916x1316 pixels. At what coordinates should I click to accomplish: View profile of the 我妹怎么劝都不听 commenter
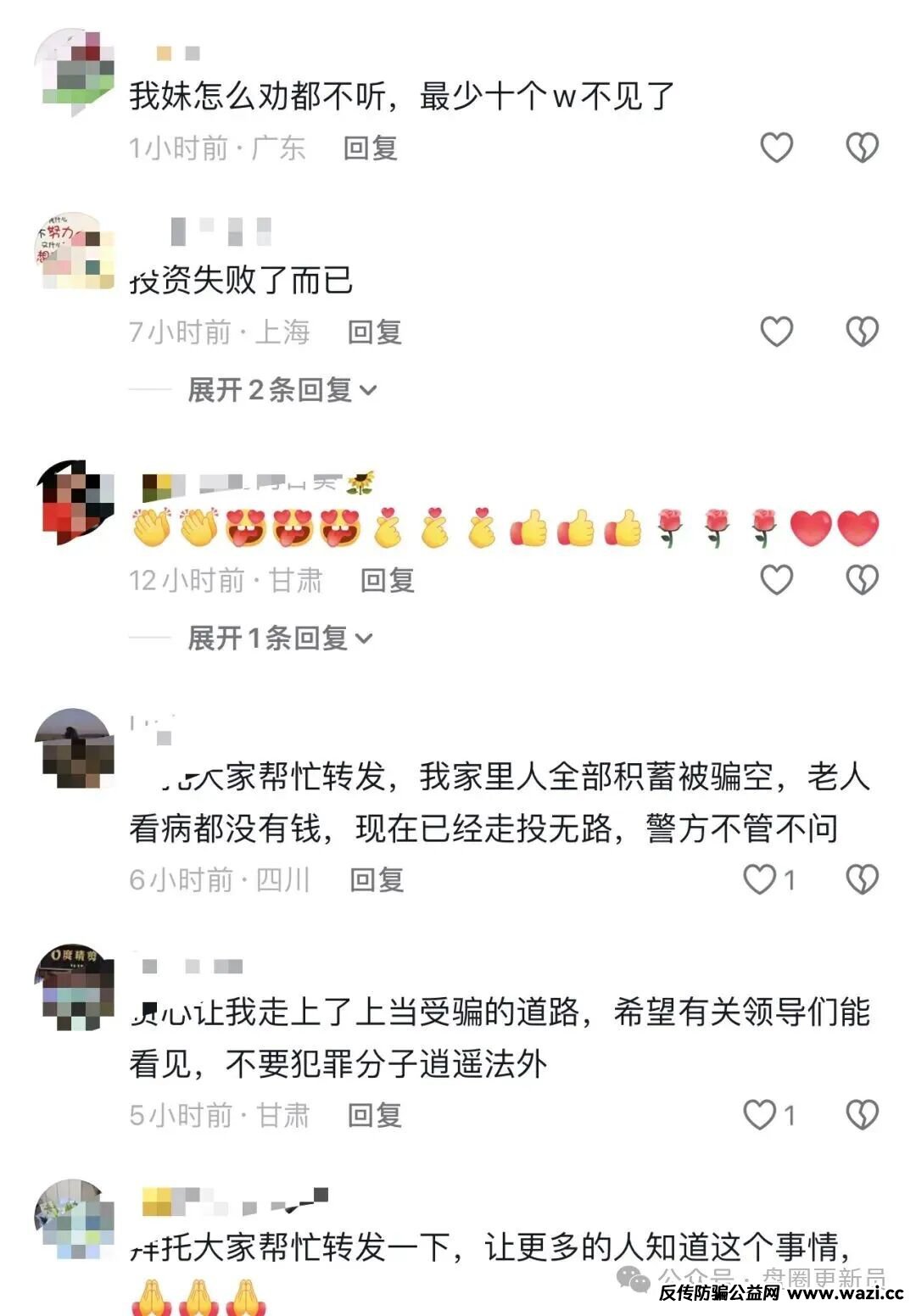click(x=75, y=71)
